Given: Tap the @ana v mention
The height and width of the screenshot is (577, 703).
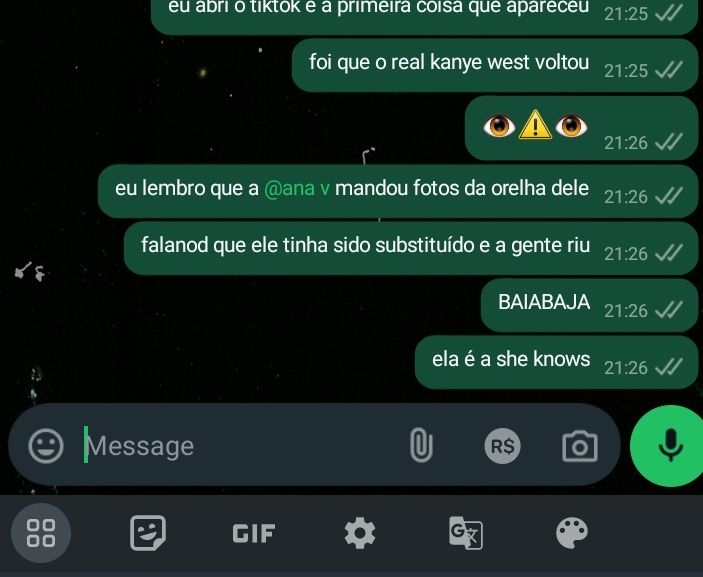Looking at the screenshot, I should click(x=297, y=188).
